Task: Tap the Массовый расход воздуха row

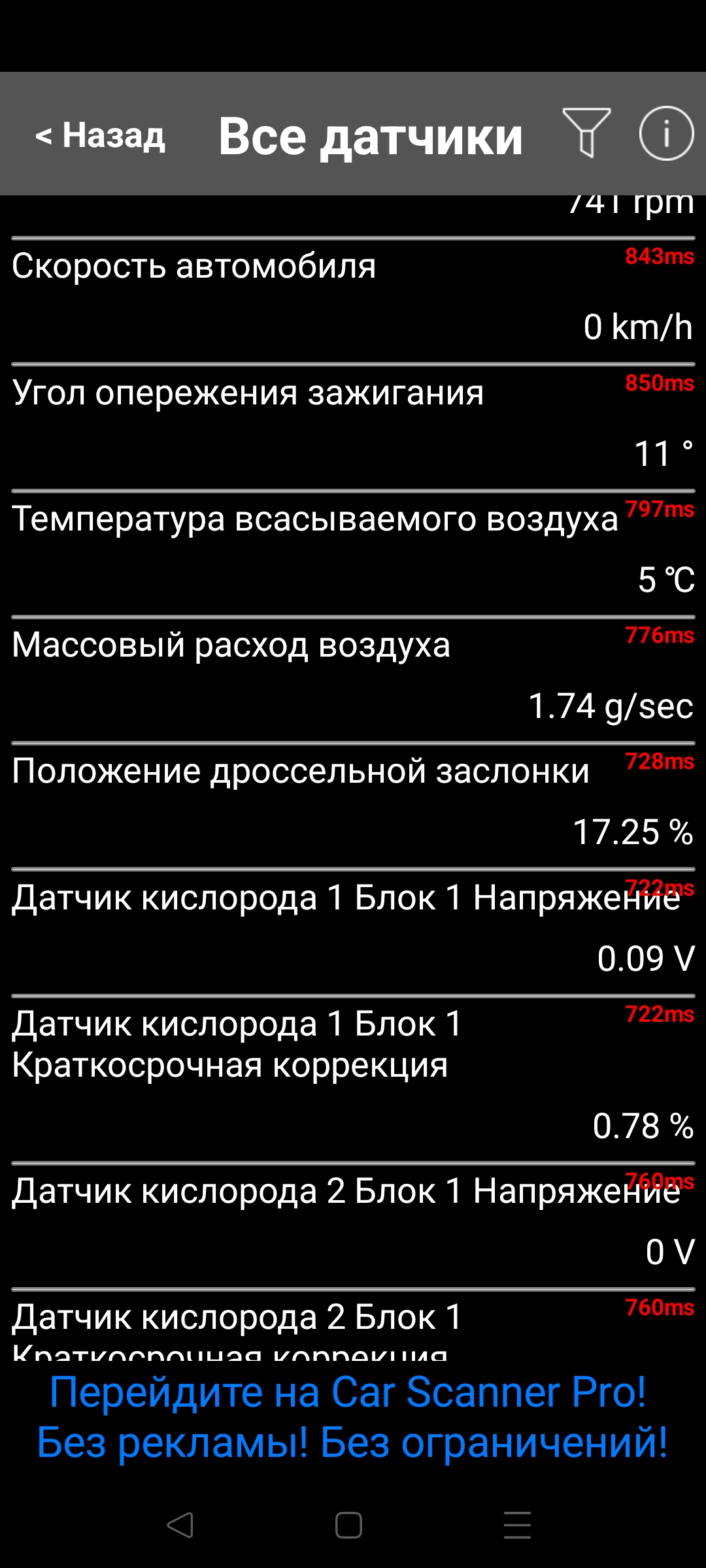Action: 353,679
